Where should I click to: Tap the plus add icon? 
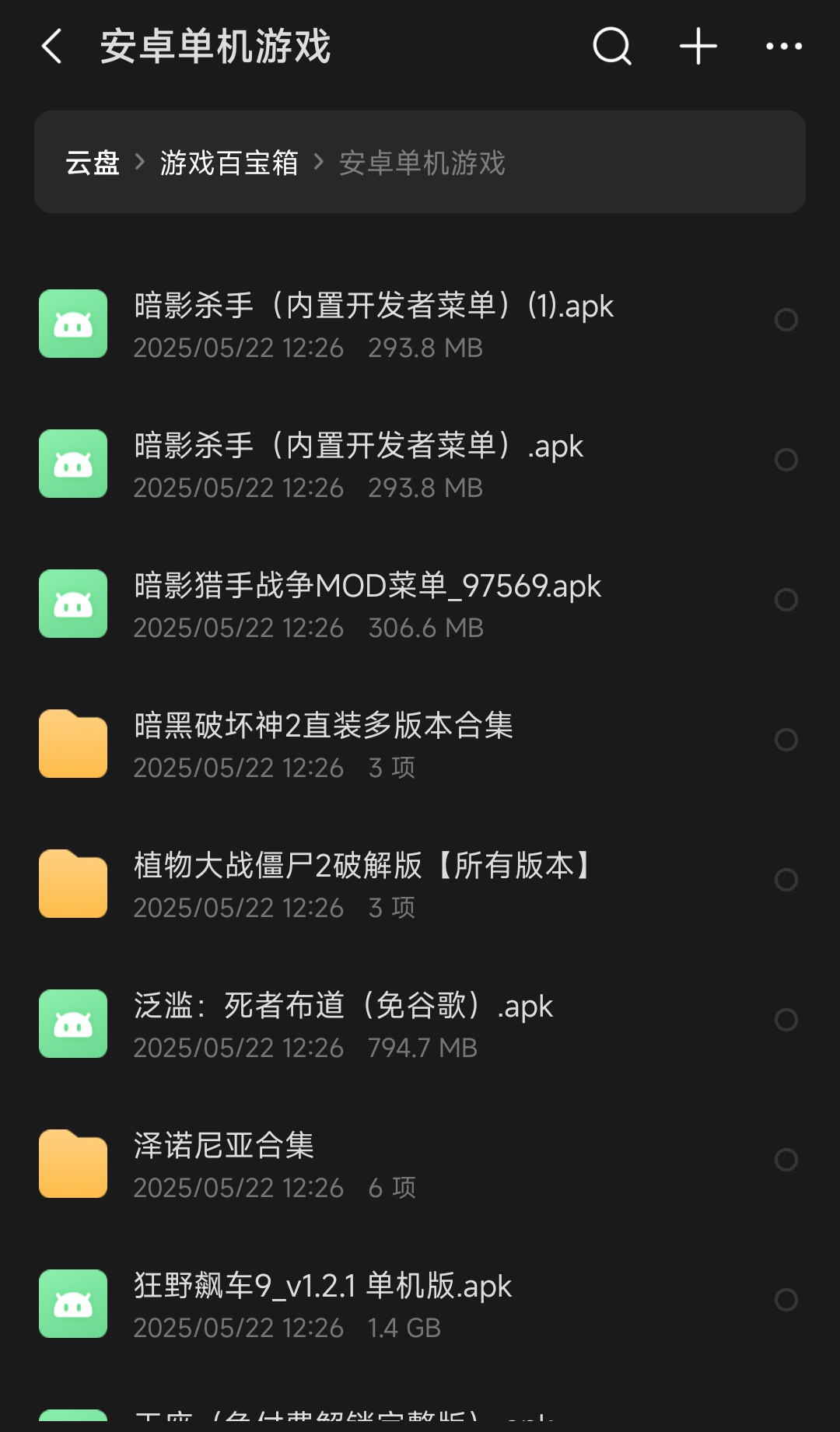point(698,47)
